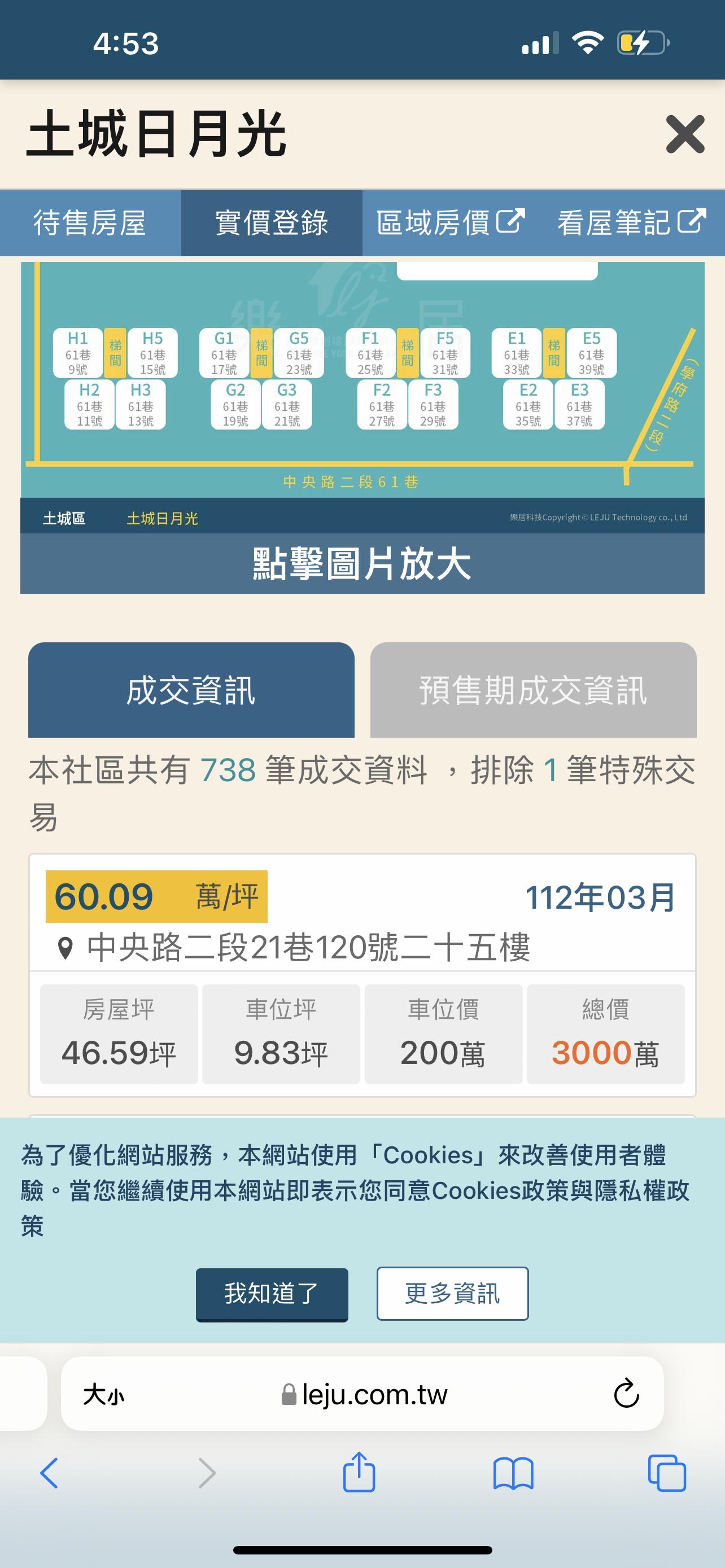Select the 實價登錄 tab
The height and width of the screenshot is (1568, 725).
(272, 223)
